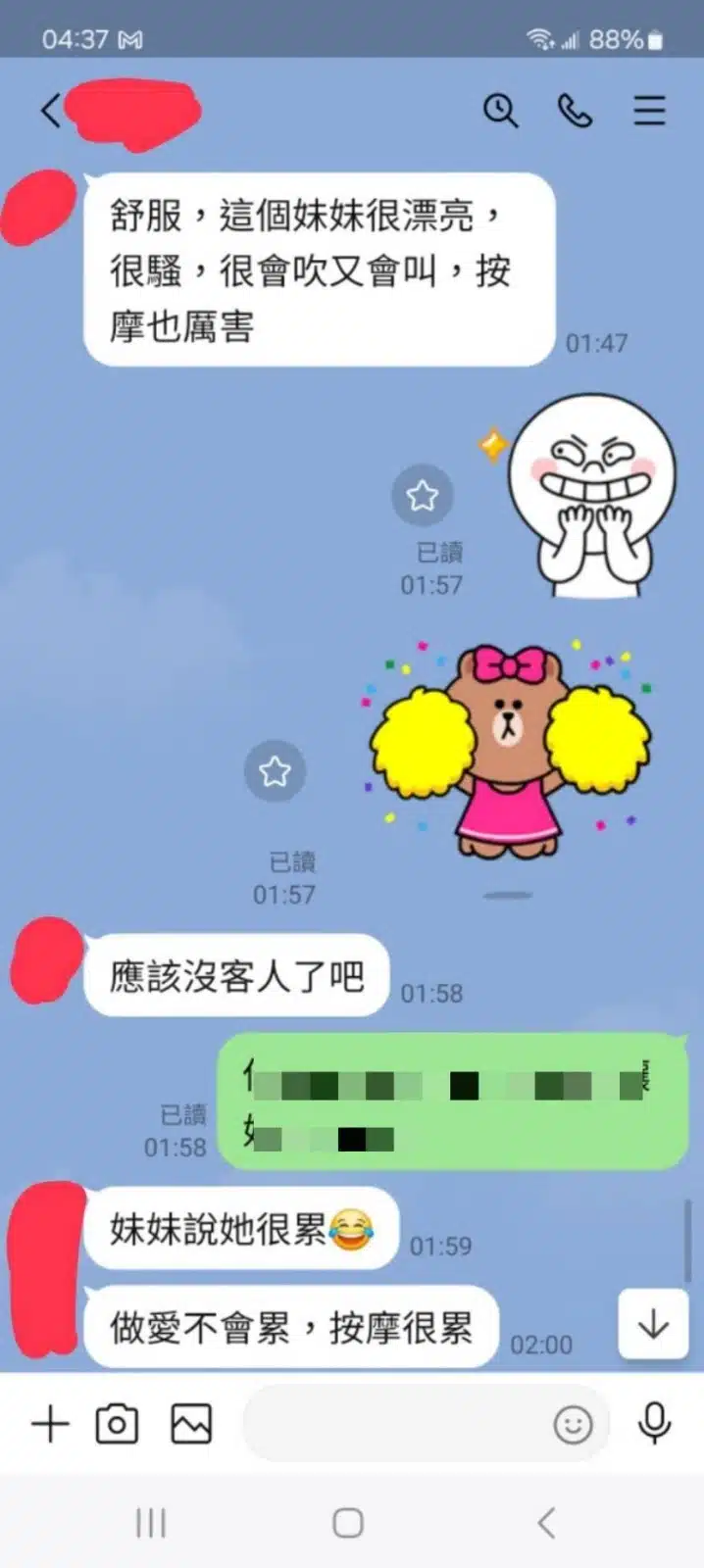Screen dimensions: 704x1568
Task: Open the camera to take a photo
Action: coord(117,1424)
